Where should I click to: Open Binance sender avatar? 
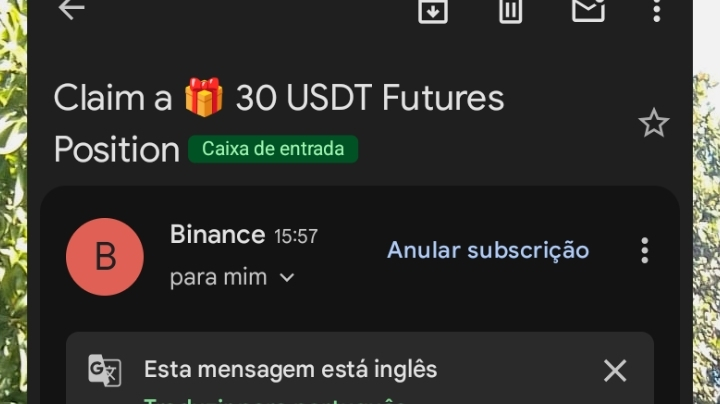tap(105, 257)
